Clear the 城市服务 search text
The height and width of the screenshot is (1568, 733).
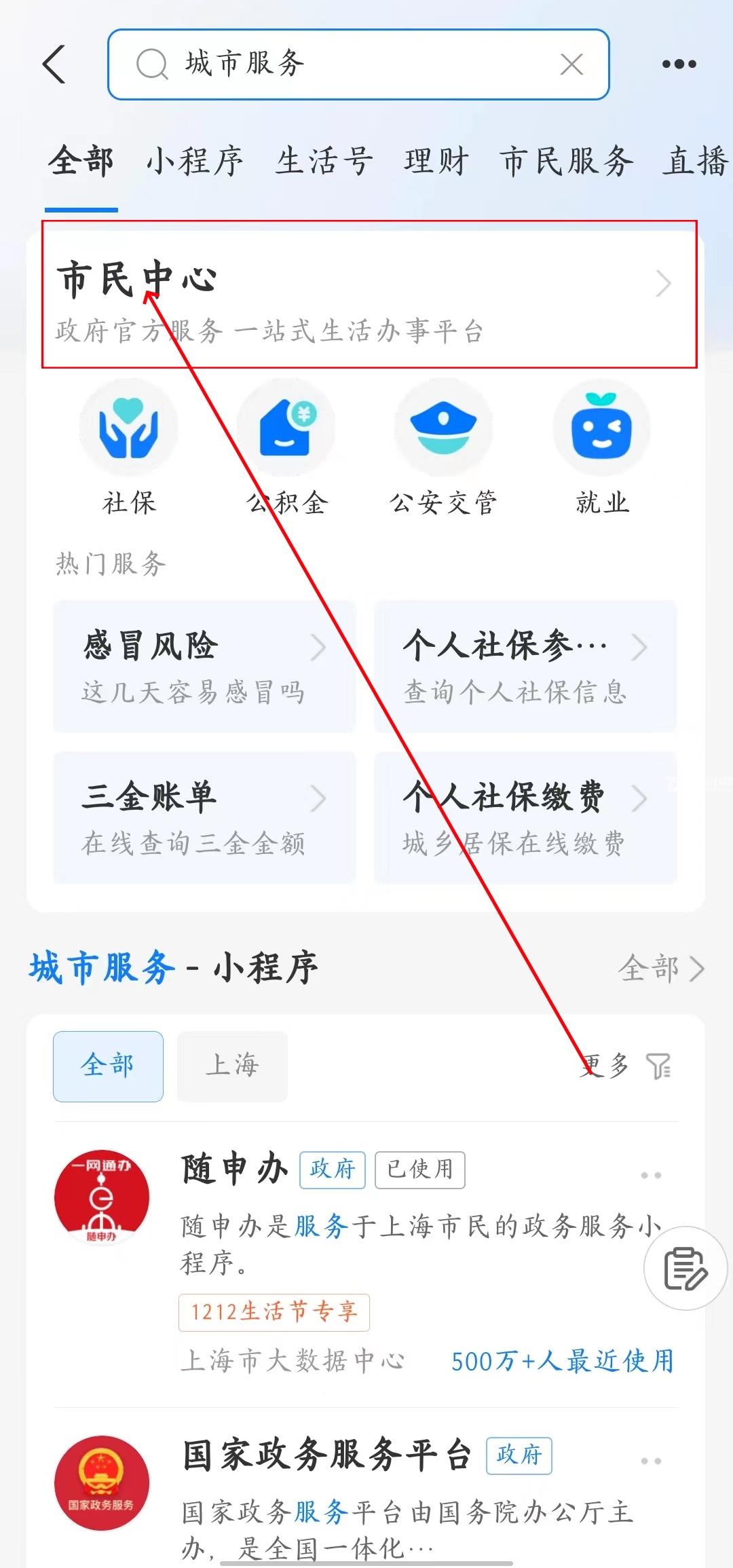point(571,64)
